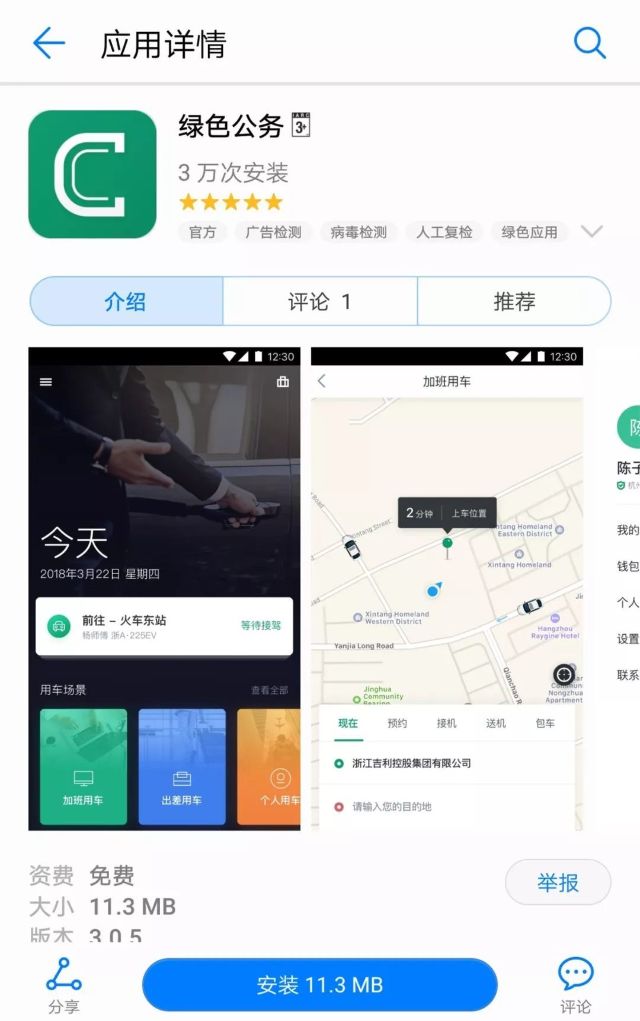Switch to the 评论 tab
This screenshot has width=640, height=1021.
click(x=320, y=301)
